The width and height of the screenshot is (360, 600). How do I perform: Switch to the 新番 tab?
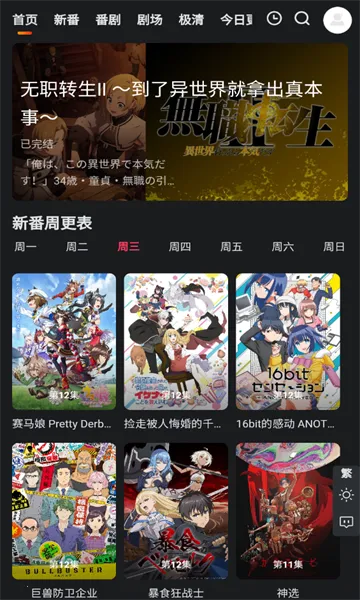pos(66,20)
